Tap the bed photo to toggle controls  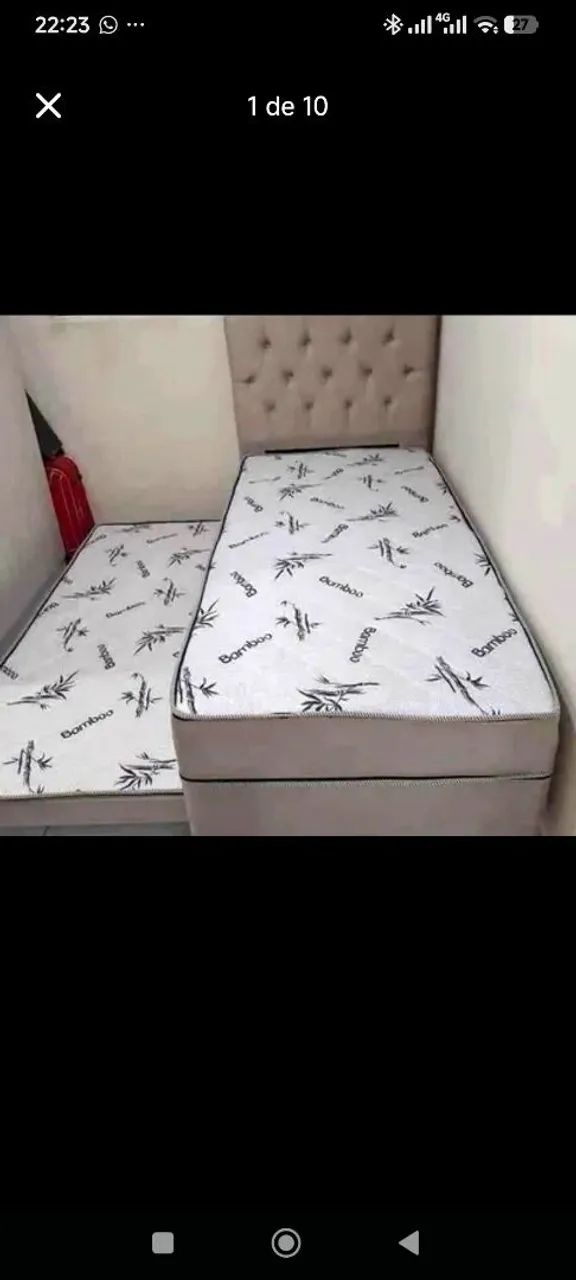(288, 576)
